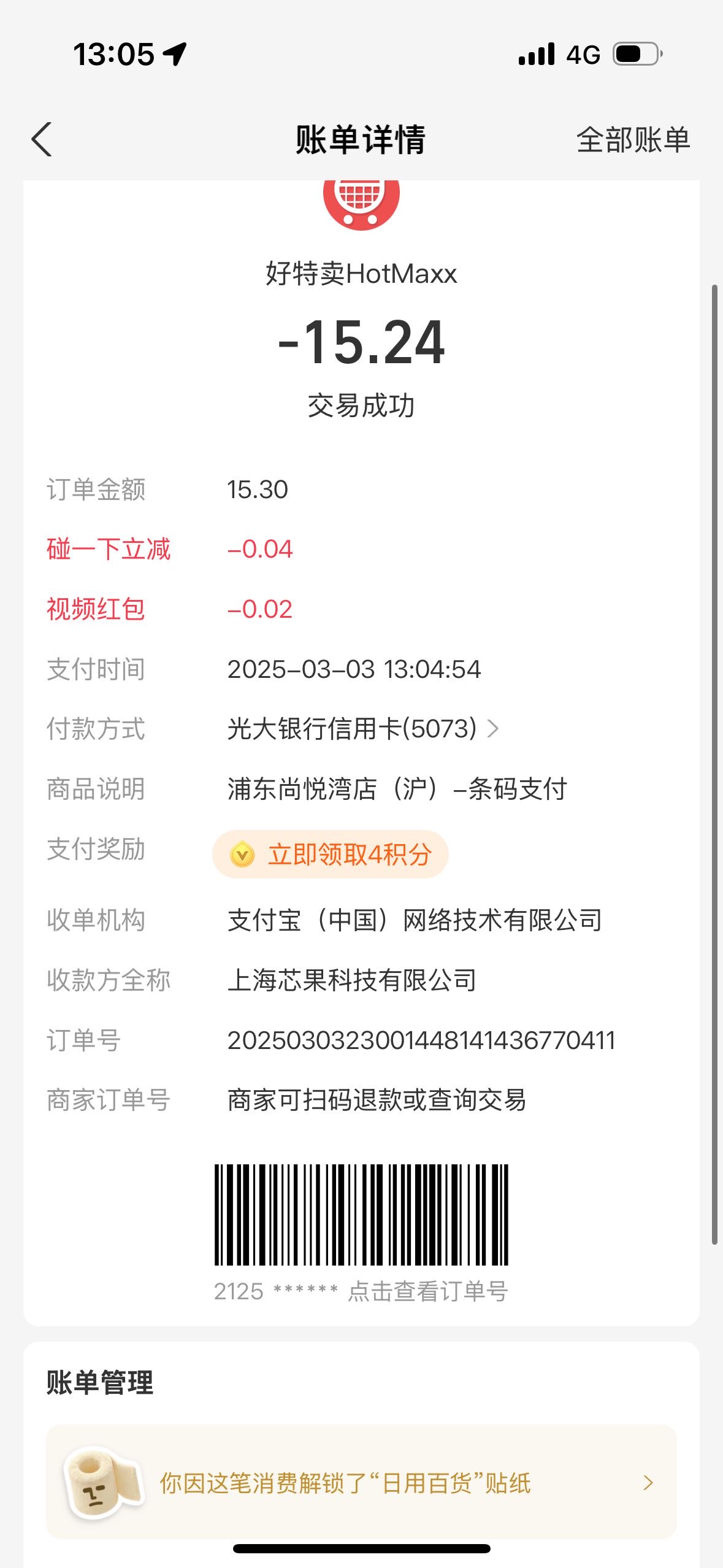Image resolution: width=723 pixels, height=1568 pixels.
Task: Open 全部账单 (all bills)
Action: [633, 140]
